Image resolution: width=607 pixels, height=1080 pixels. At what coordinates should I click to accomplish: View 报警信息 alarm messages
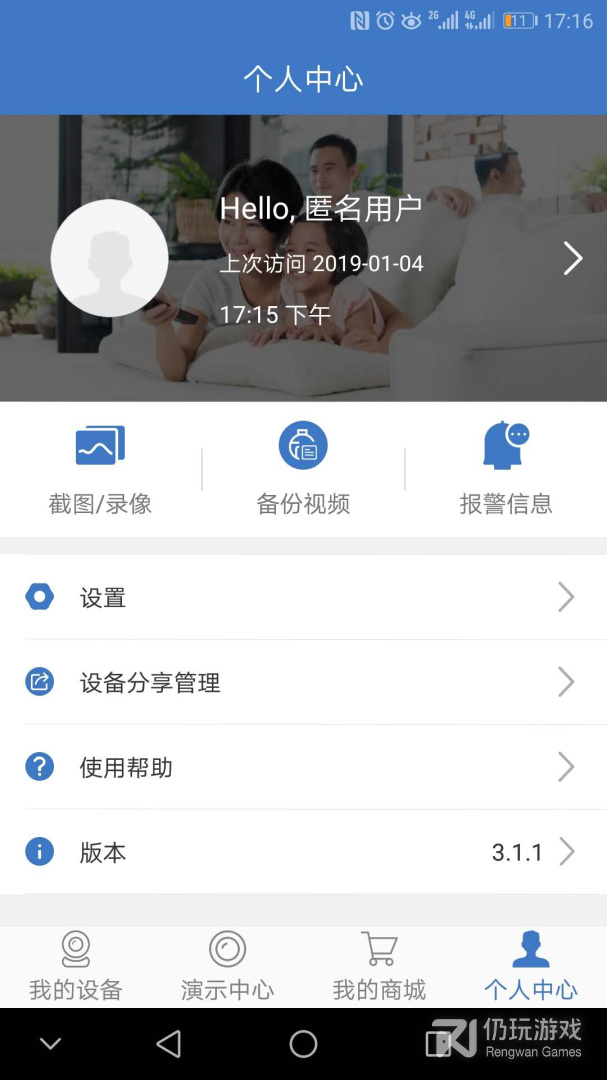tap(505, 468)
